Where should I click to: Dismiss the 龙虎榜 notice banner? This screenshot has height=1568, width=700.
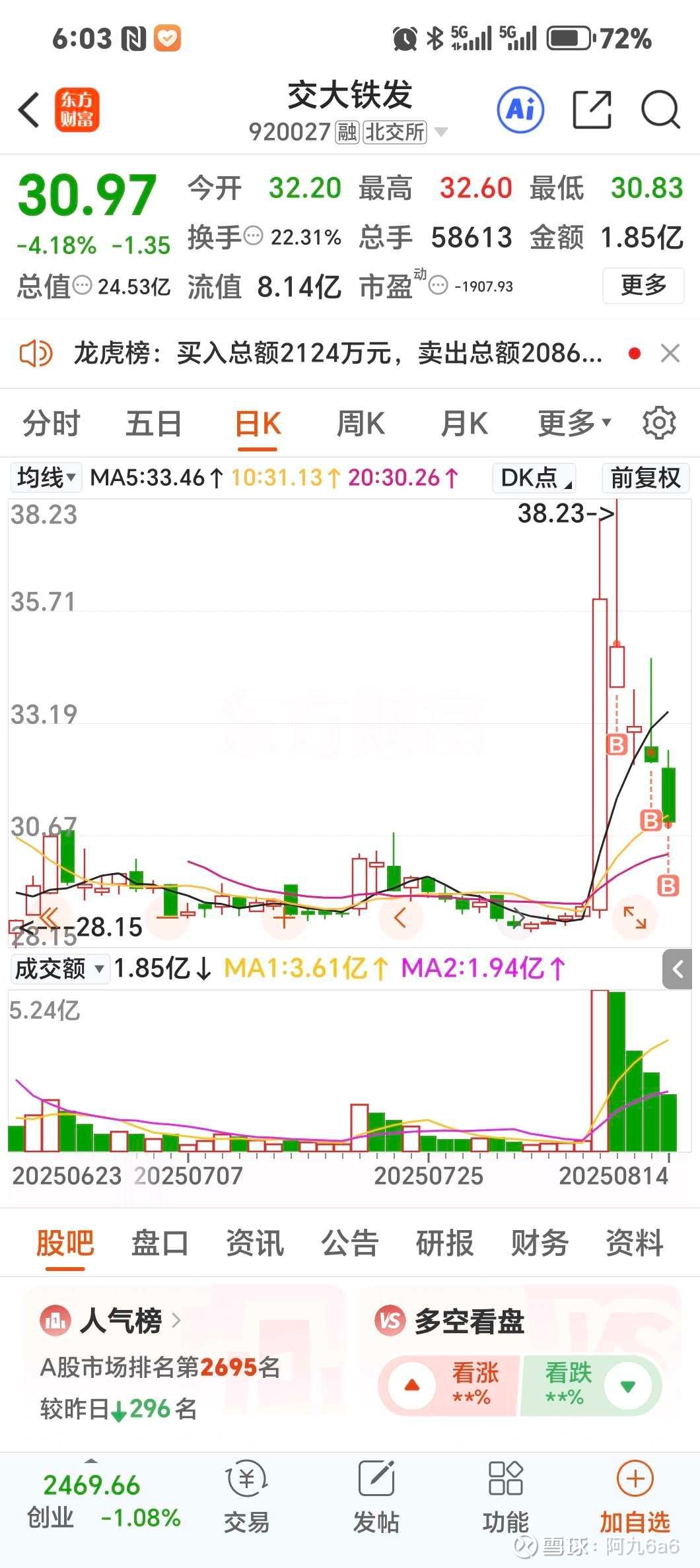tap(670, 354)
